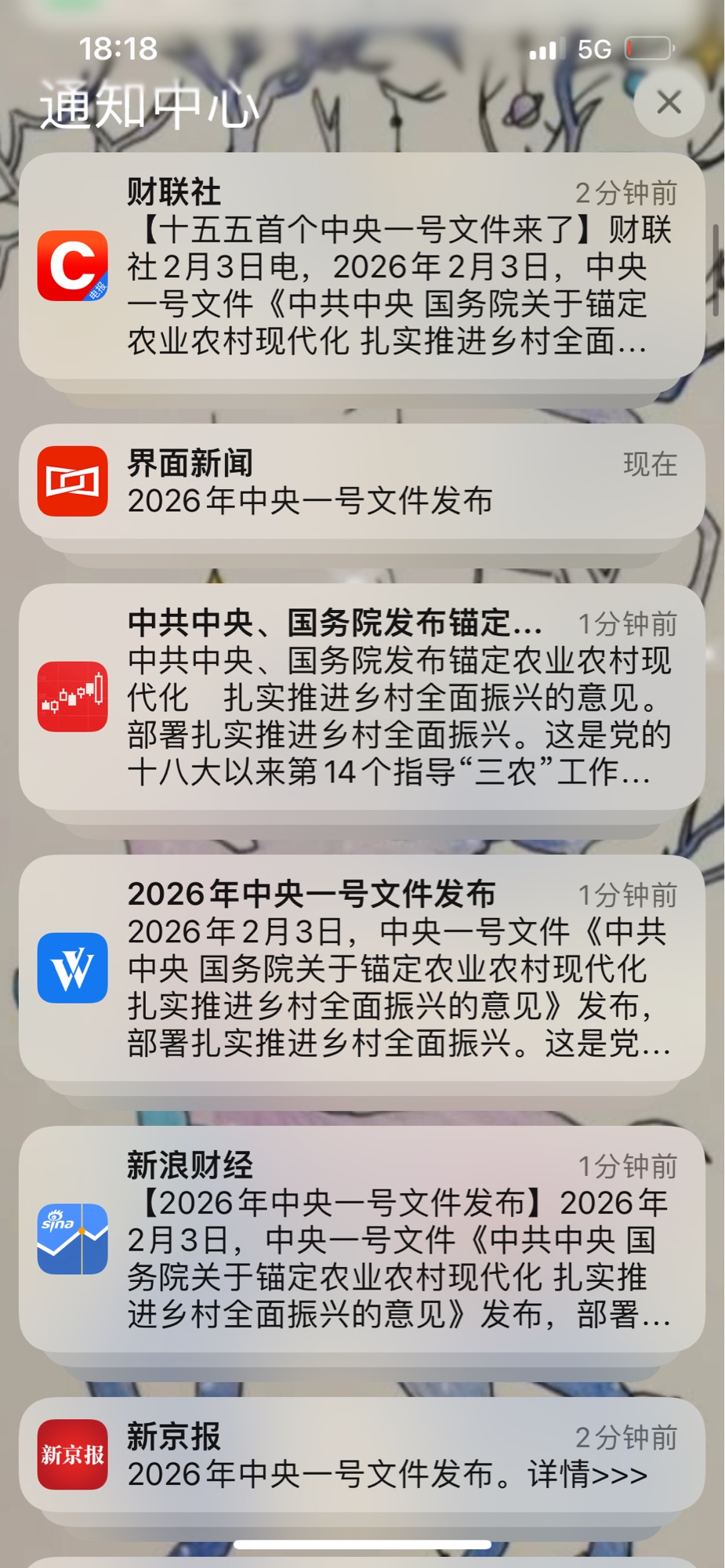The width and height of the screenshot is (725, 1568).
Task: Open the bold-titled 2026年中央一号文件发布 notification
Action: tap(362, 968)
